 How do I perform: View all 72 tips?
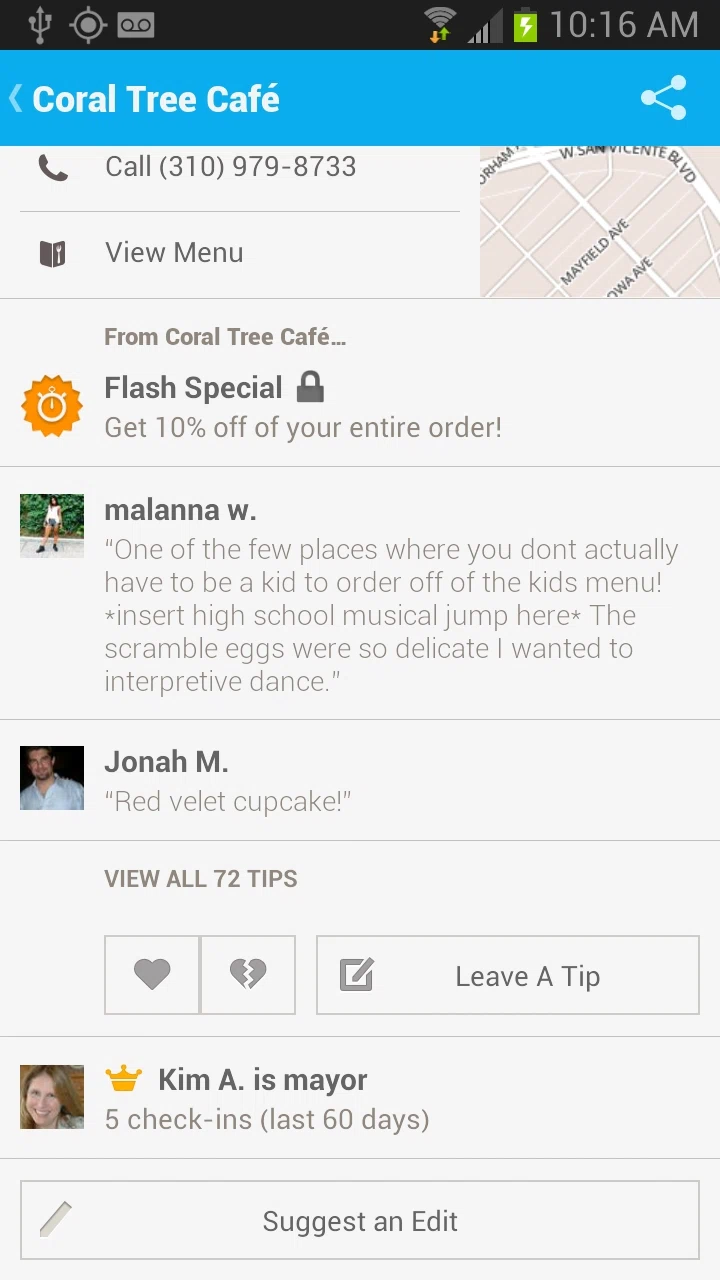point(201,879)
